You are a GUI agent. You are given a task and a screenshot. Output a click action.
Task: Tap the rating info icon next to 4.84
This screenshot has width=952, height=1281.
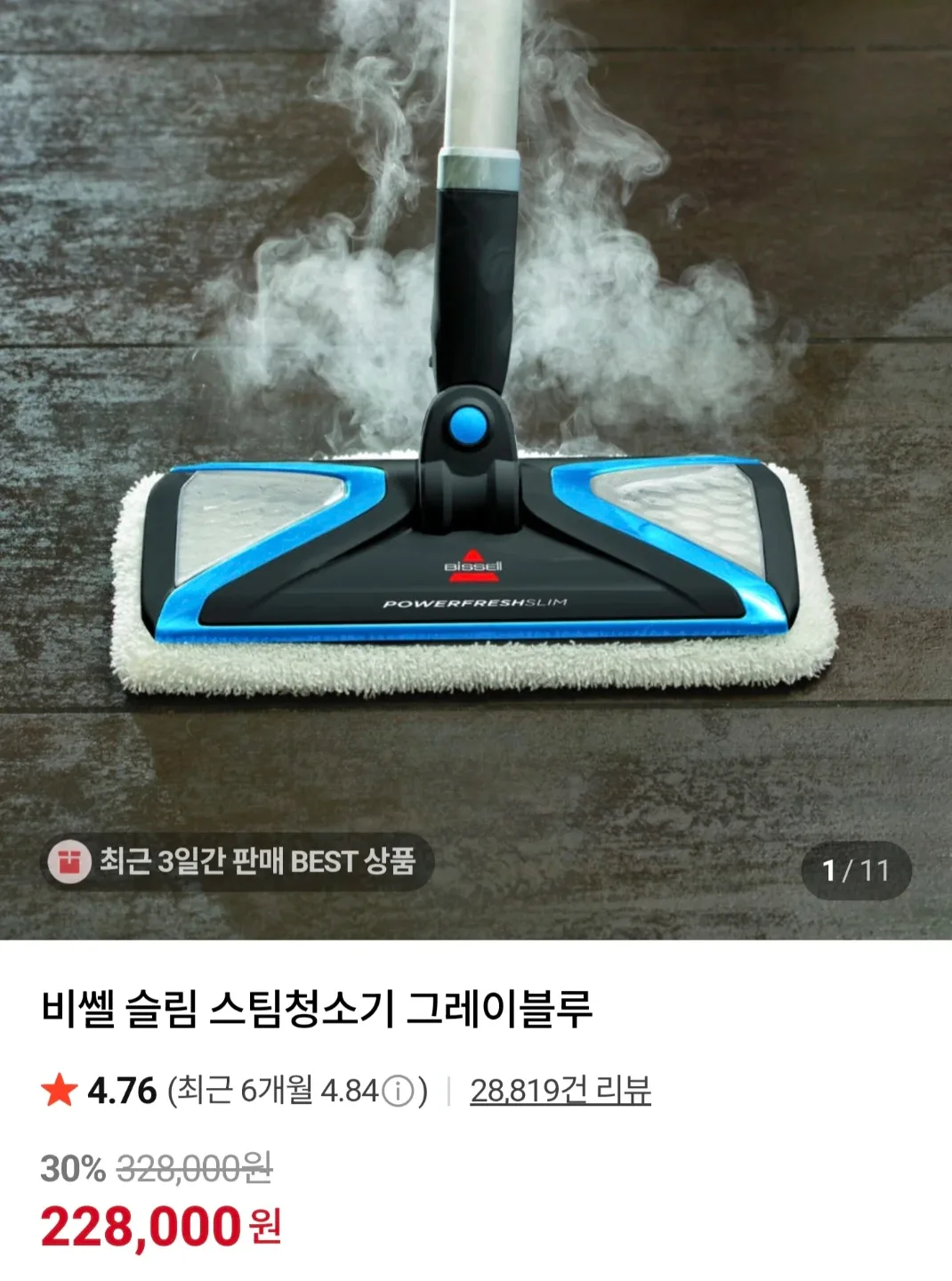399,1091
